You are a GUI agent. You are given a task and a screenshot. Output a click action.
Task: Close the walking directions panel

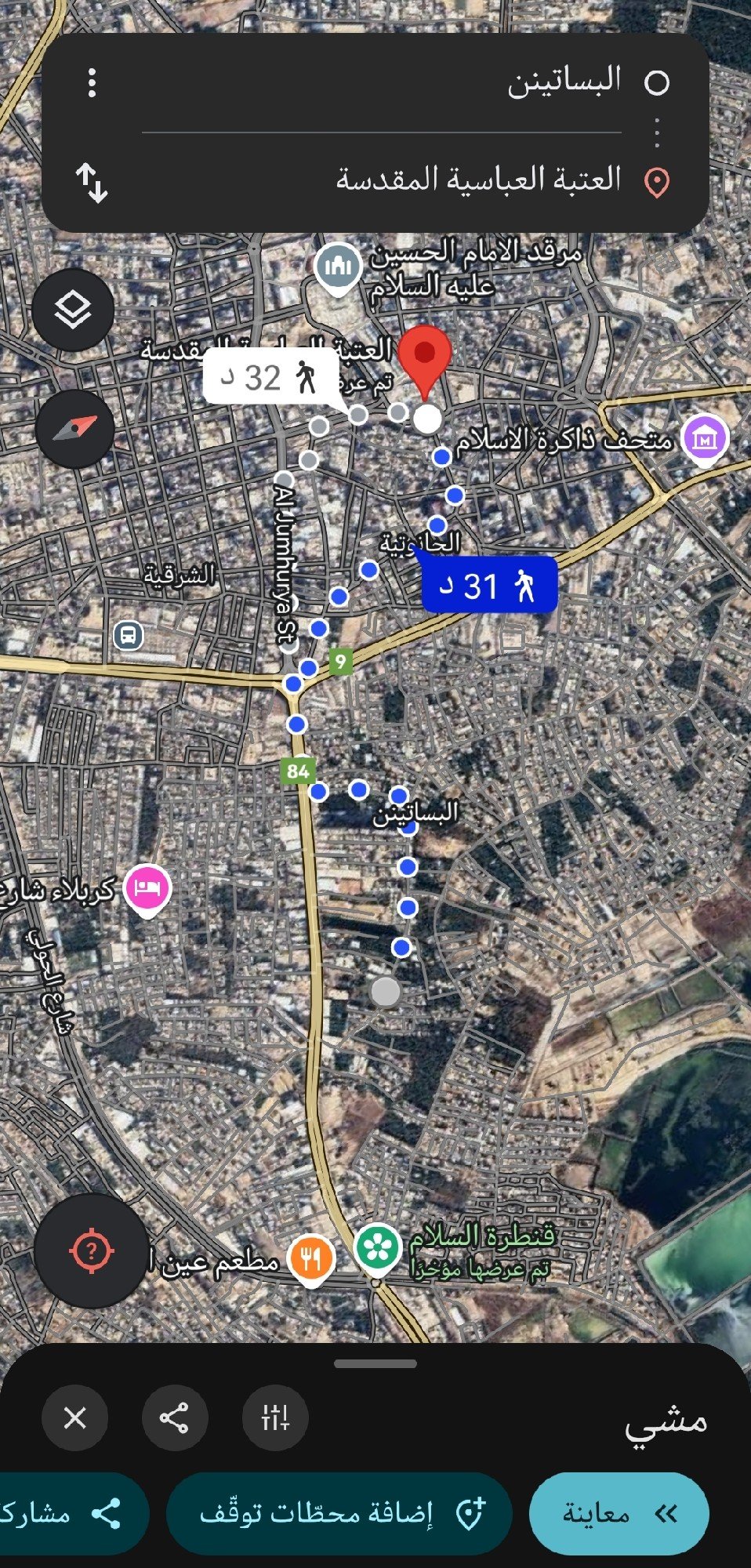(74, 1417)
